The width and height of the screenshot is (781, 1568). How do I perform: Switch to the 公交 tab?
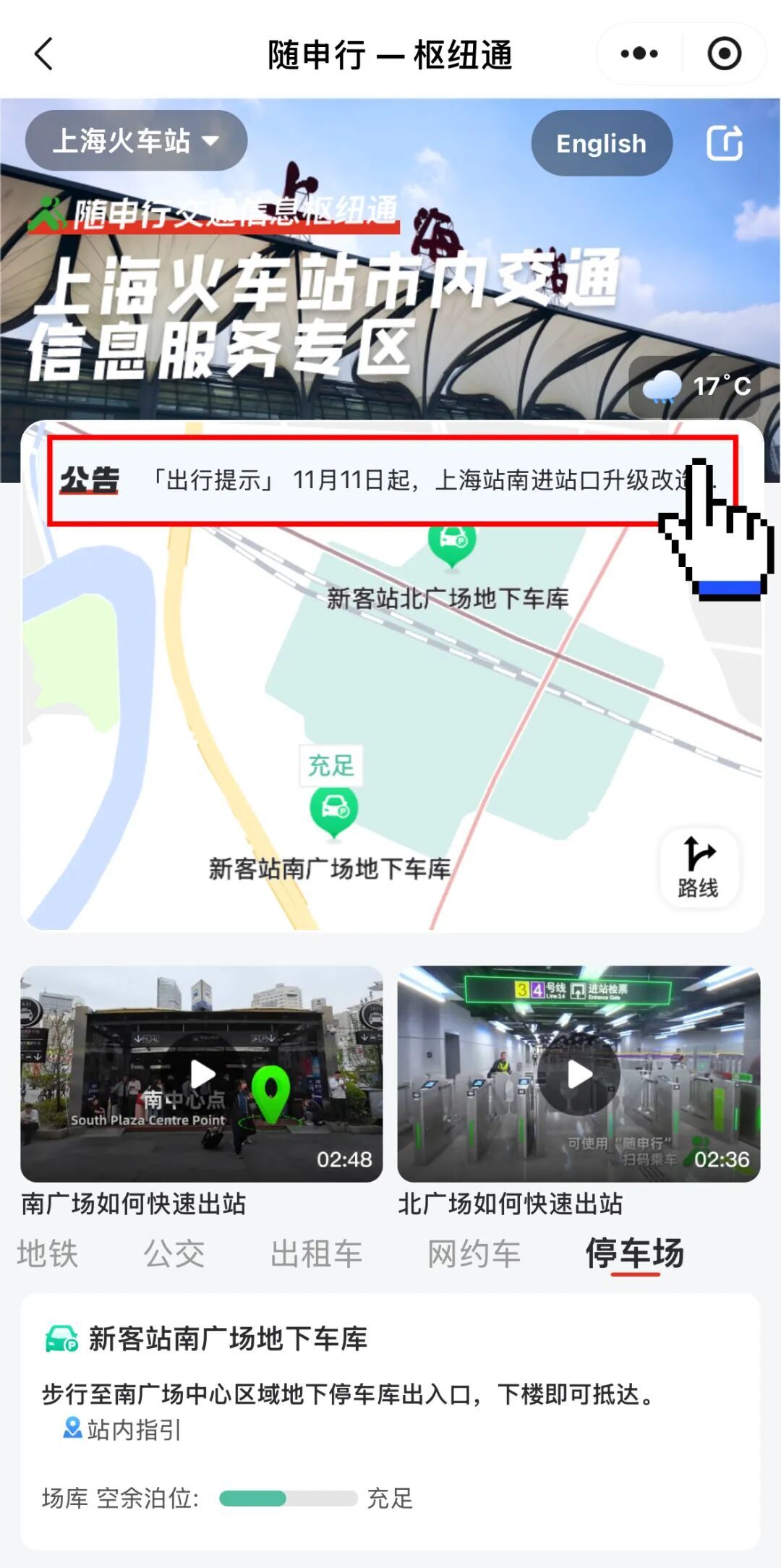coord(174,1253)
